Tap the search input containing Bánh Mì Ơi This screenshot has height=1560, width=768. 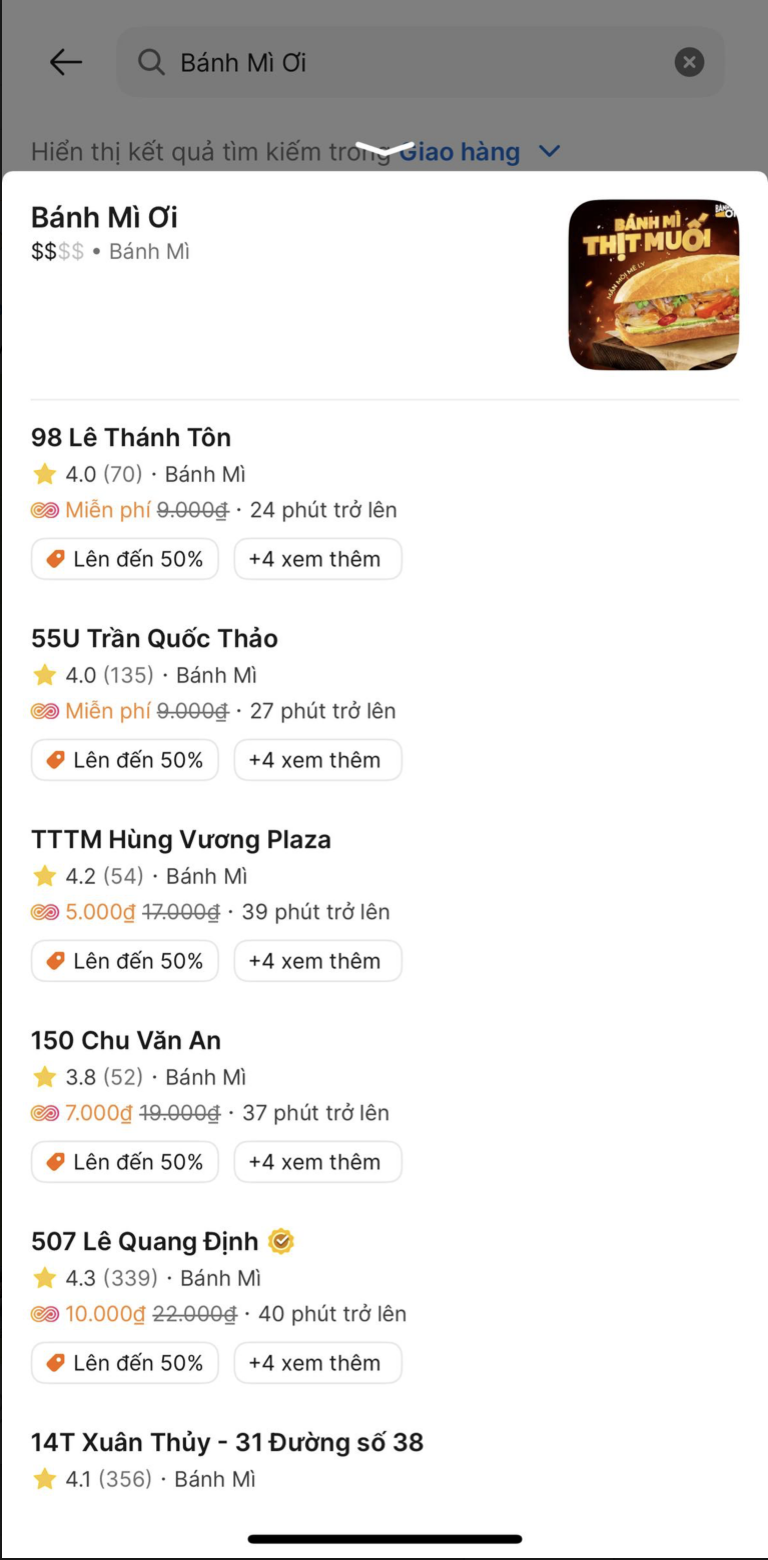coord(400,62)
